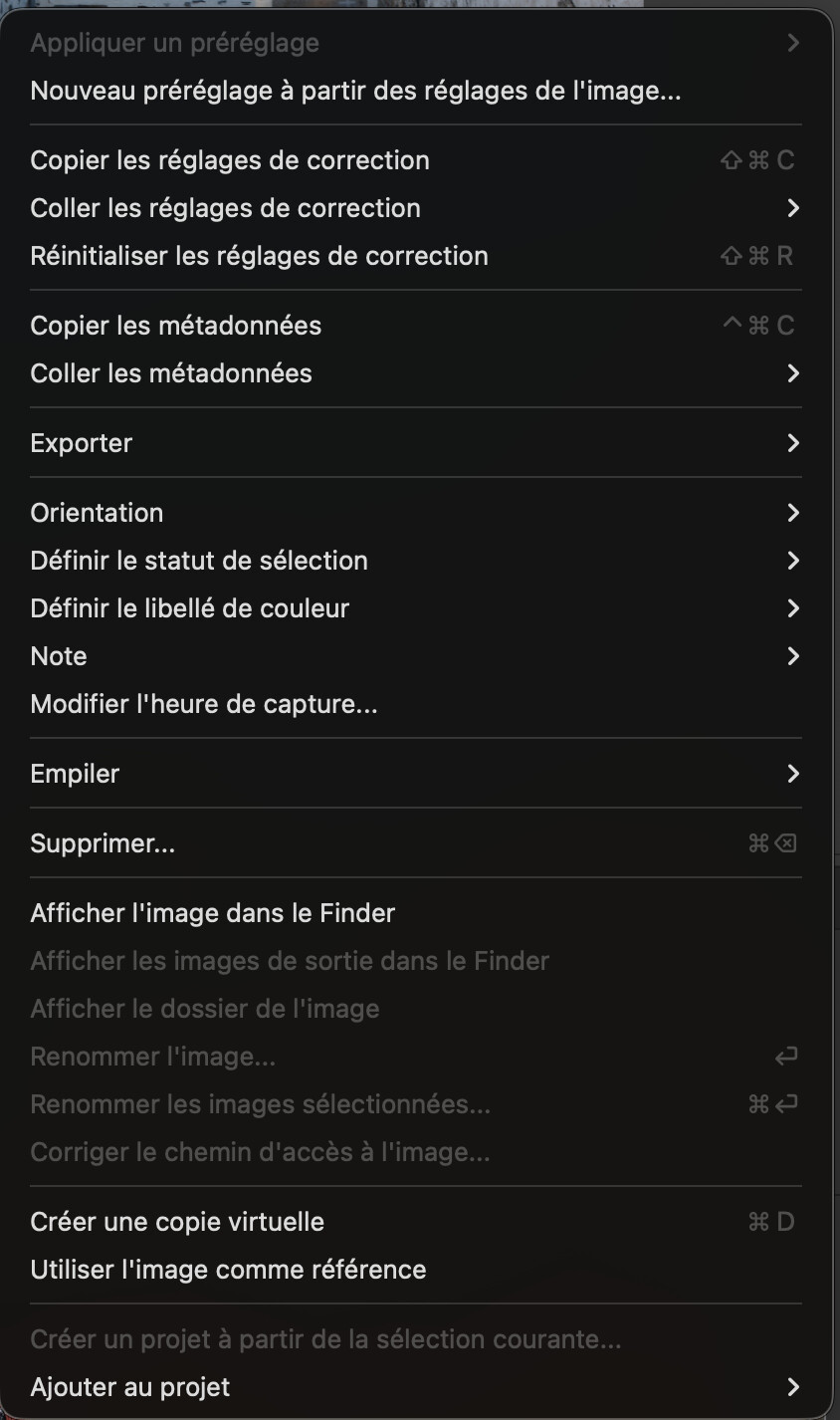
Task: Select Nouveau préréglage à partir des réglages
Action: click(x=355, y=92)
